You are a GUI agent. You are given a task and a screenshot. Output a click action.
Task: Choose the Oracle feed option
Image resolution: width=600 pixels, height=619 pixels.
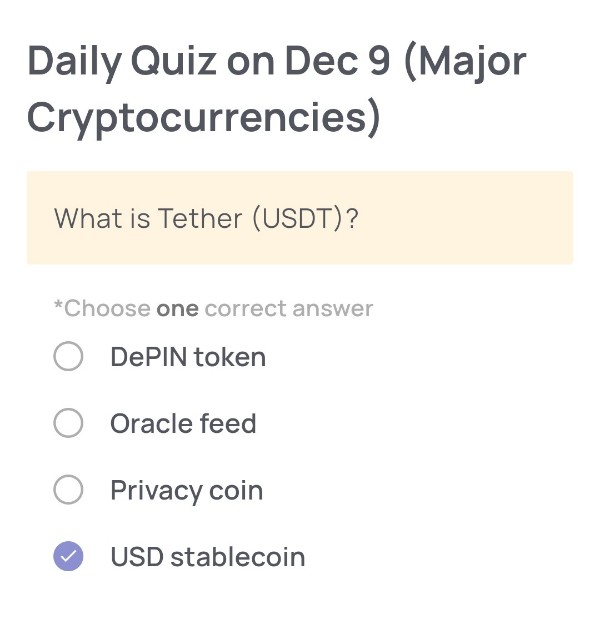(68, 423)
